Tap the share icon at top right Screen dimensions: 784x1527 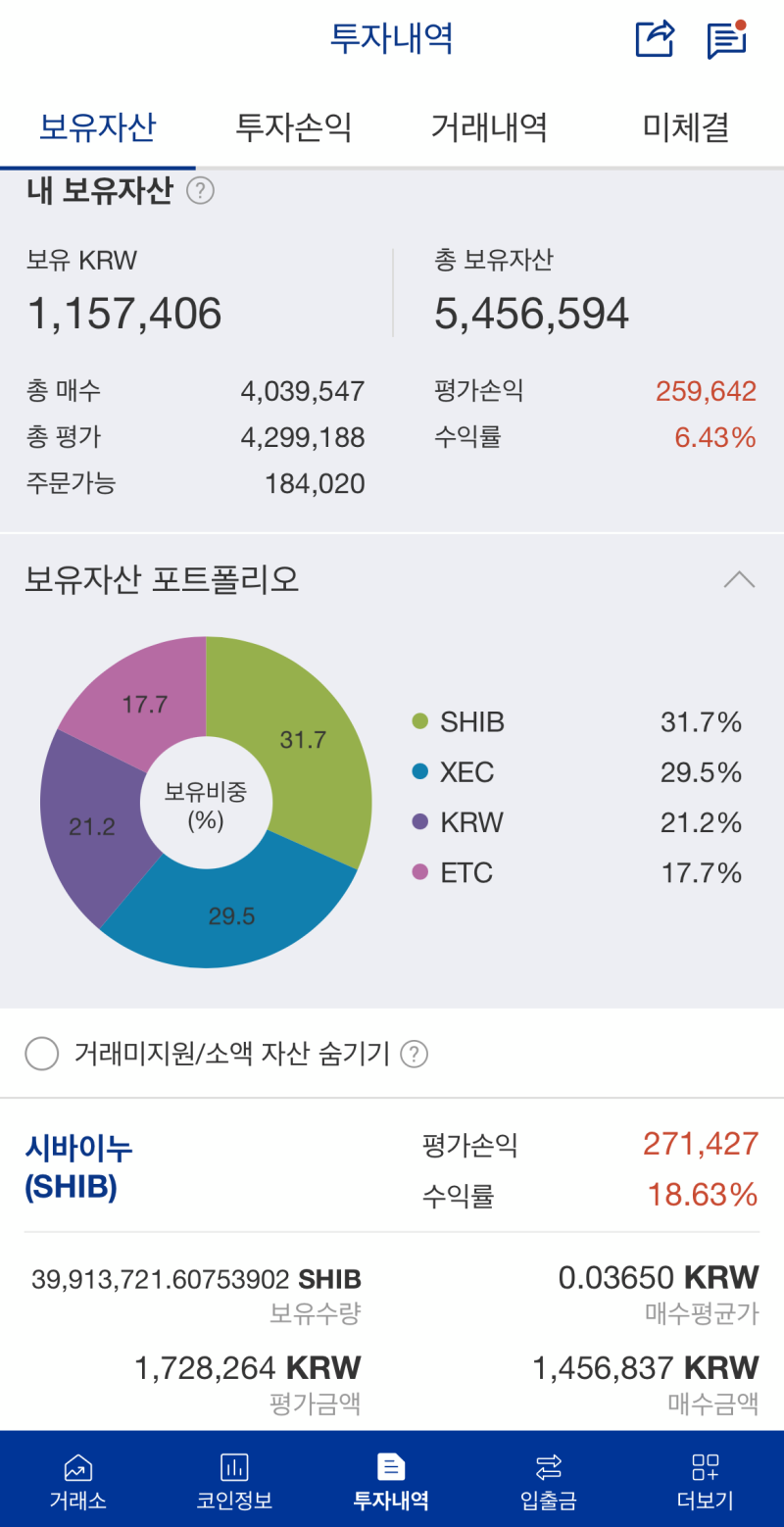pos(654,39)
